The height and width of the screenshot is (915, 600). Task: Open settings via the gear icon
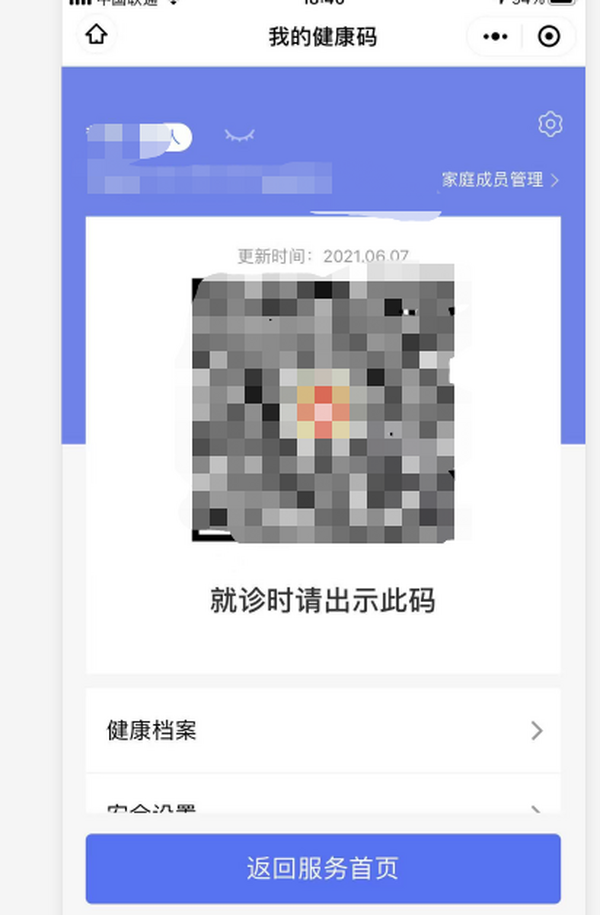550,124
